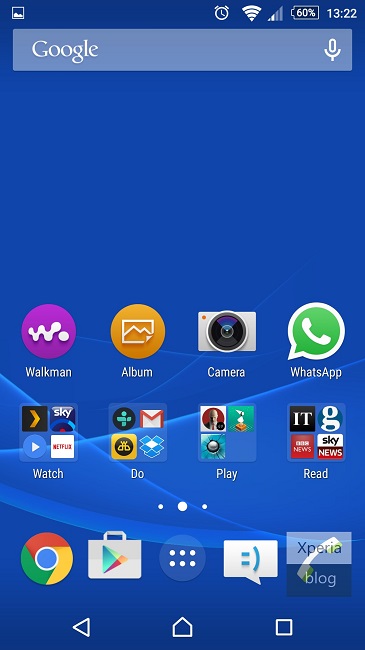This screenshot has width=365, height=650.
Task: Tap the system back button
Action: [81, 627]
